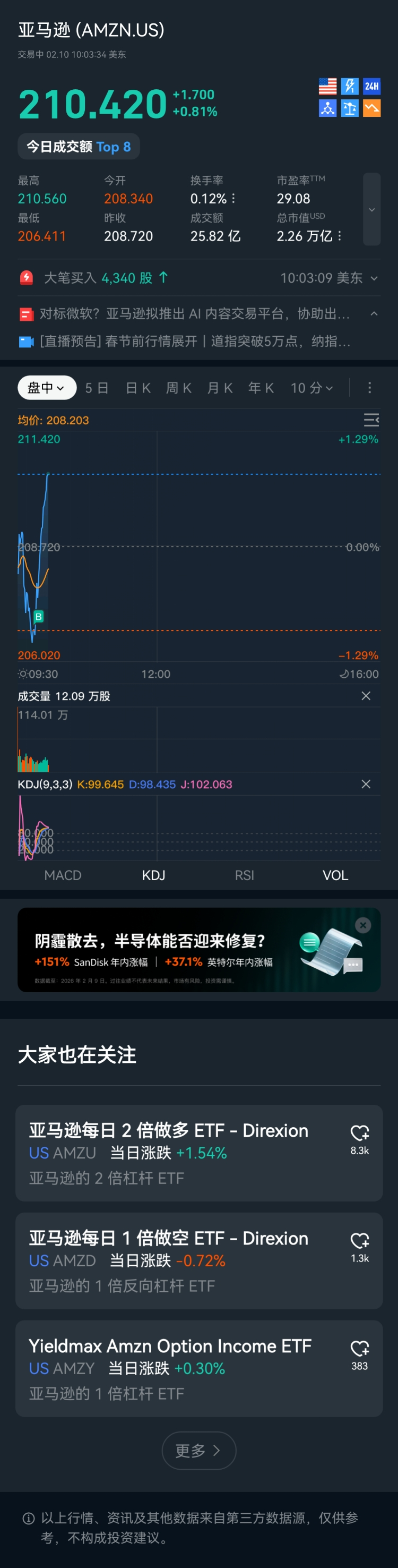Open the chart overflow menu
The height and width of the screenshot is (1568, 398).
coord(369,388)
